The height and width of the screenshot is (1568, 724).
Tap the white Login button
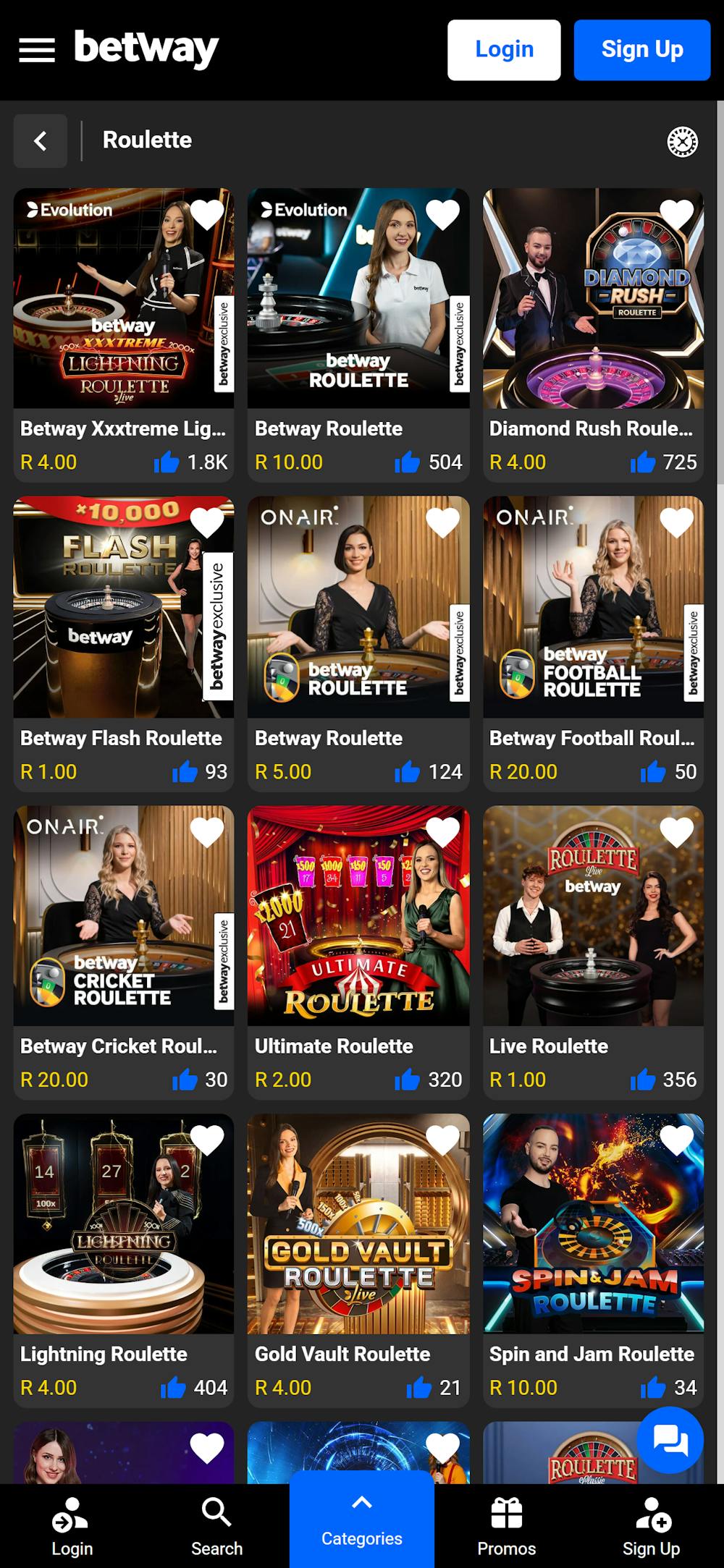point(504,50)
